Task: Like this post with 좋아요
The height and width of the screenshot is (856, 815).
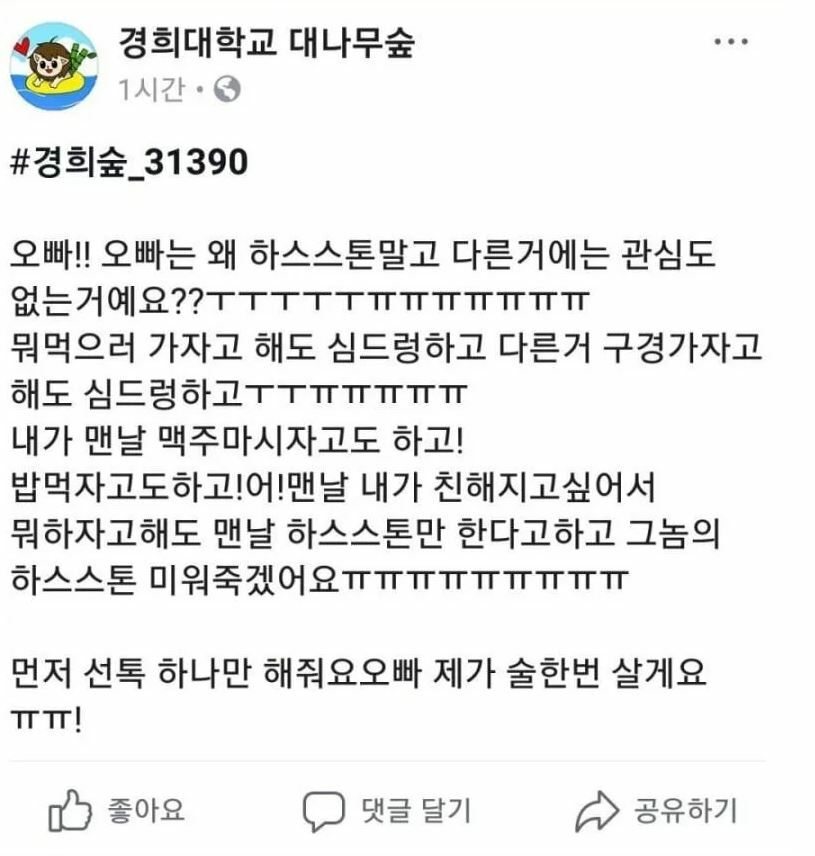Action: (x=117, y=810)
